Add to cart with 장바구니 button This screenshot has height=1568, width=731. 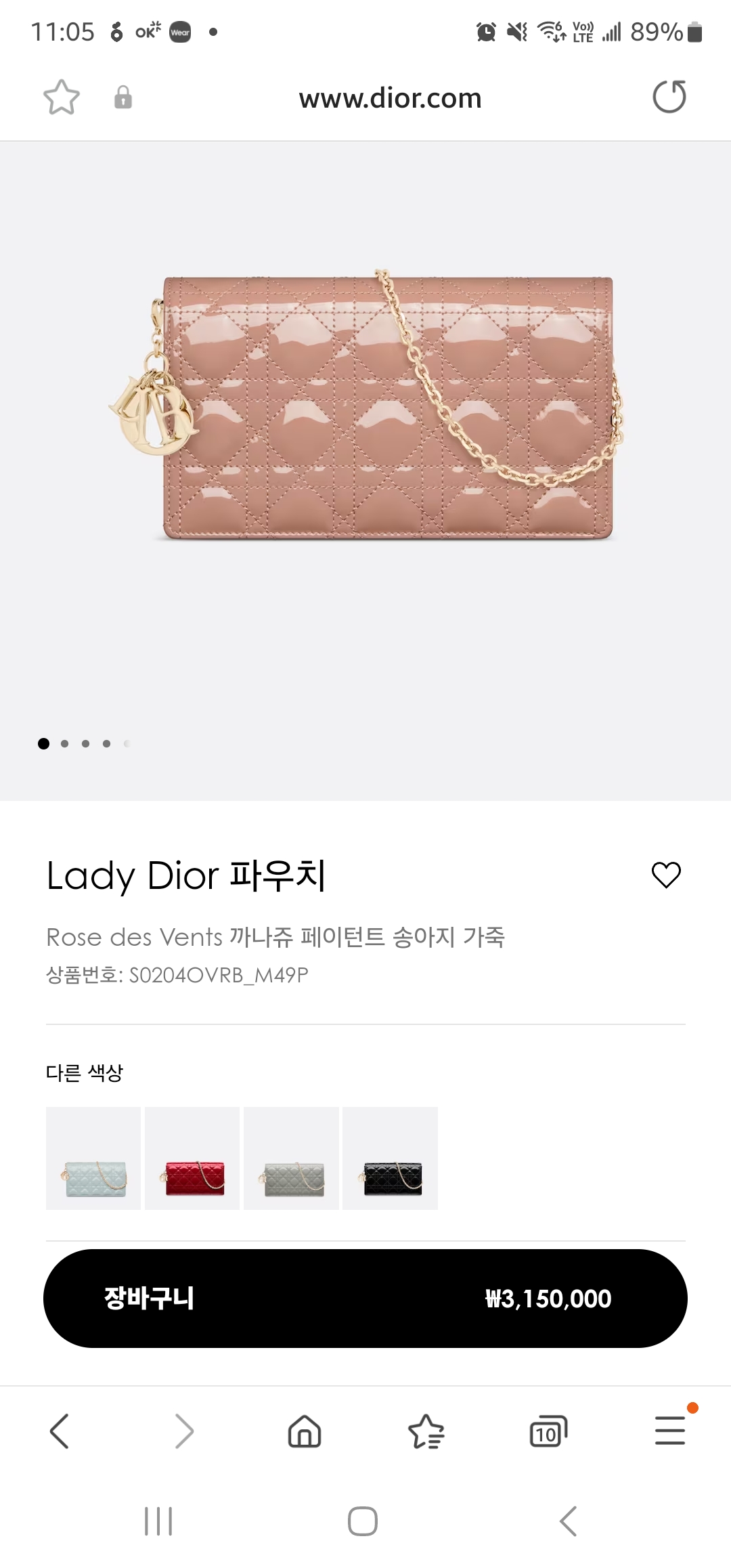coord(365,1298)
